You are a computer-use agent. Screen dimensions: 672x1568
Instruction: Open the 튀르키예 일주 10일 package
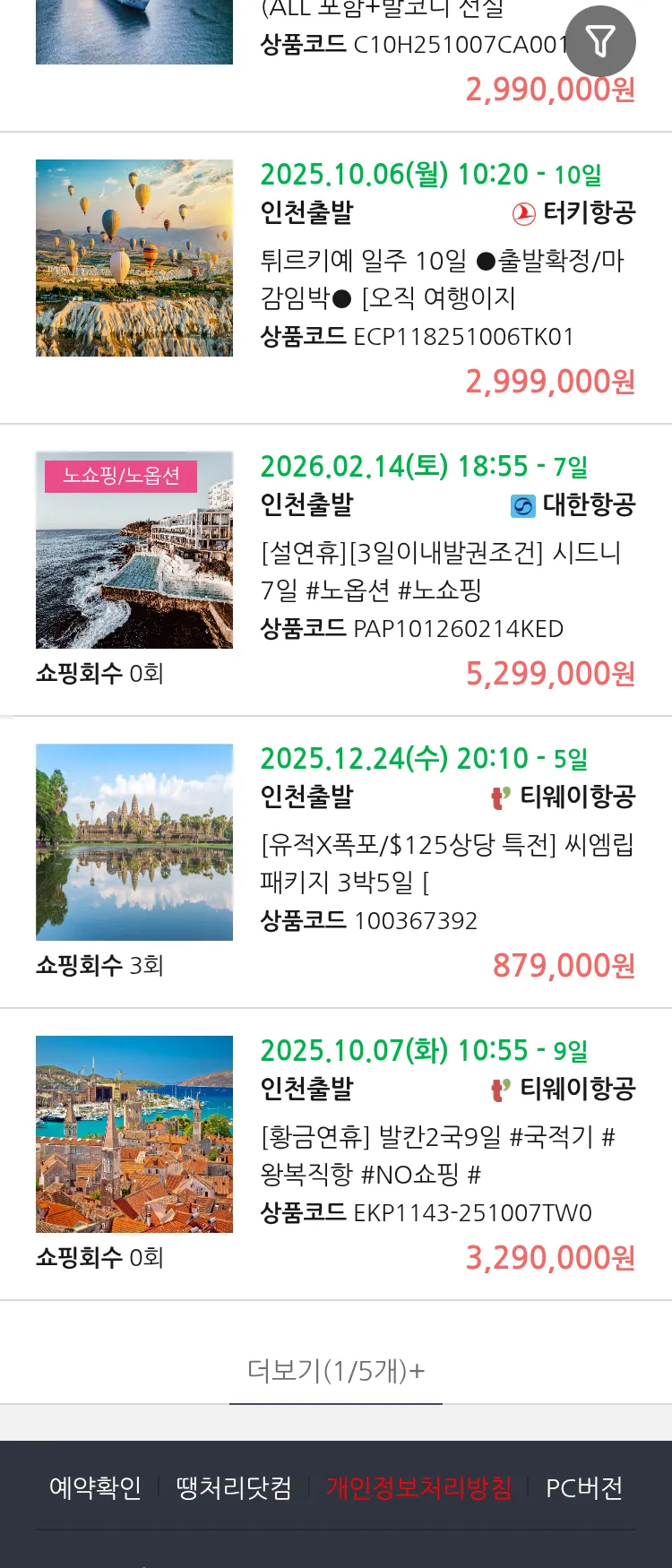(x=441, y=279)
